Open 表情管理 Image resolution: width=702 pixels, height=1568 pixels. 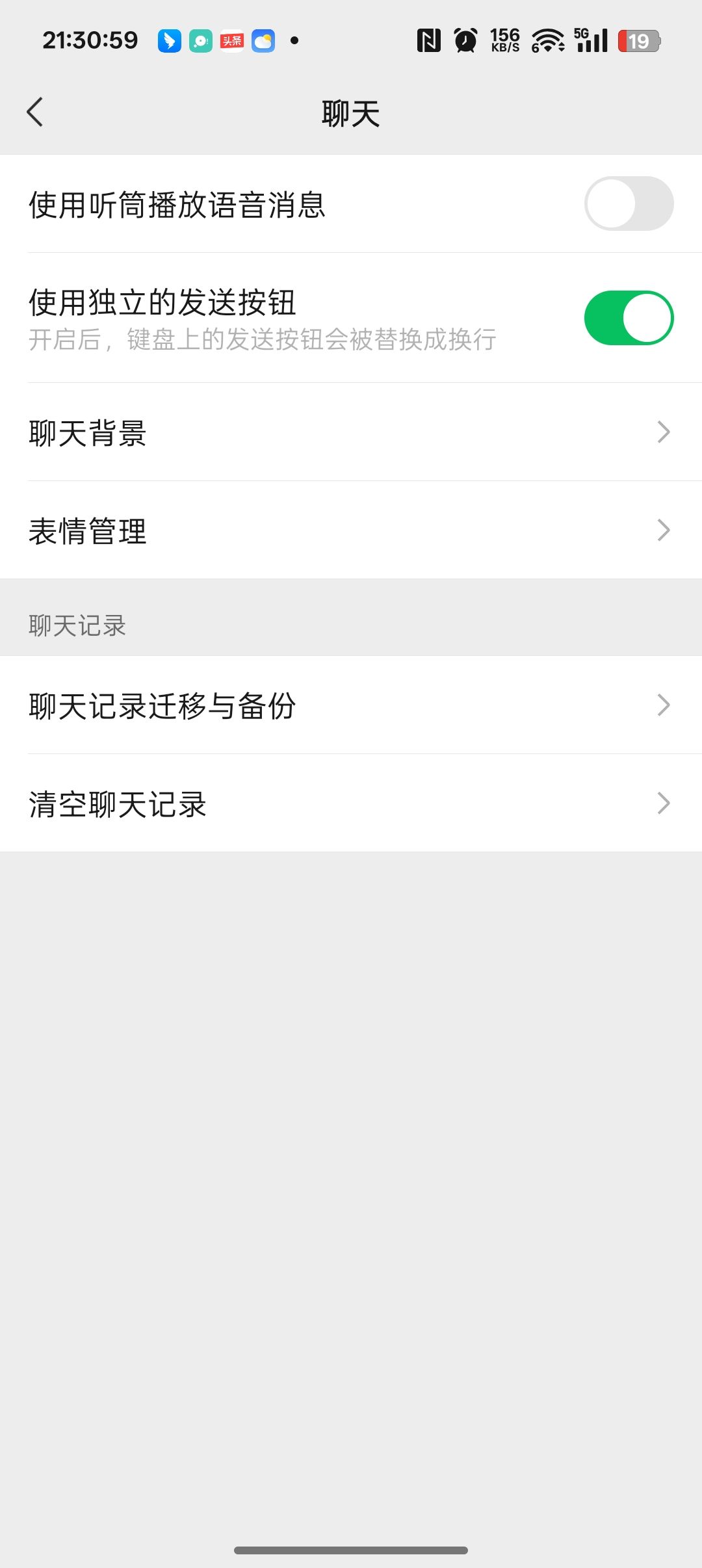point(351,530)
